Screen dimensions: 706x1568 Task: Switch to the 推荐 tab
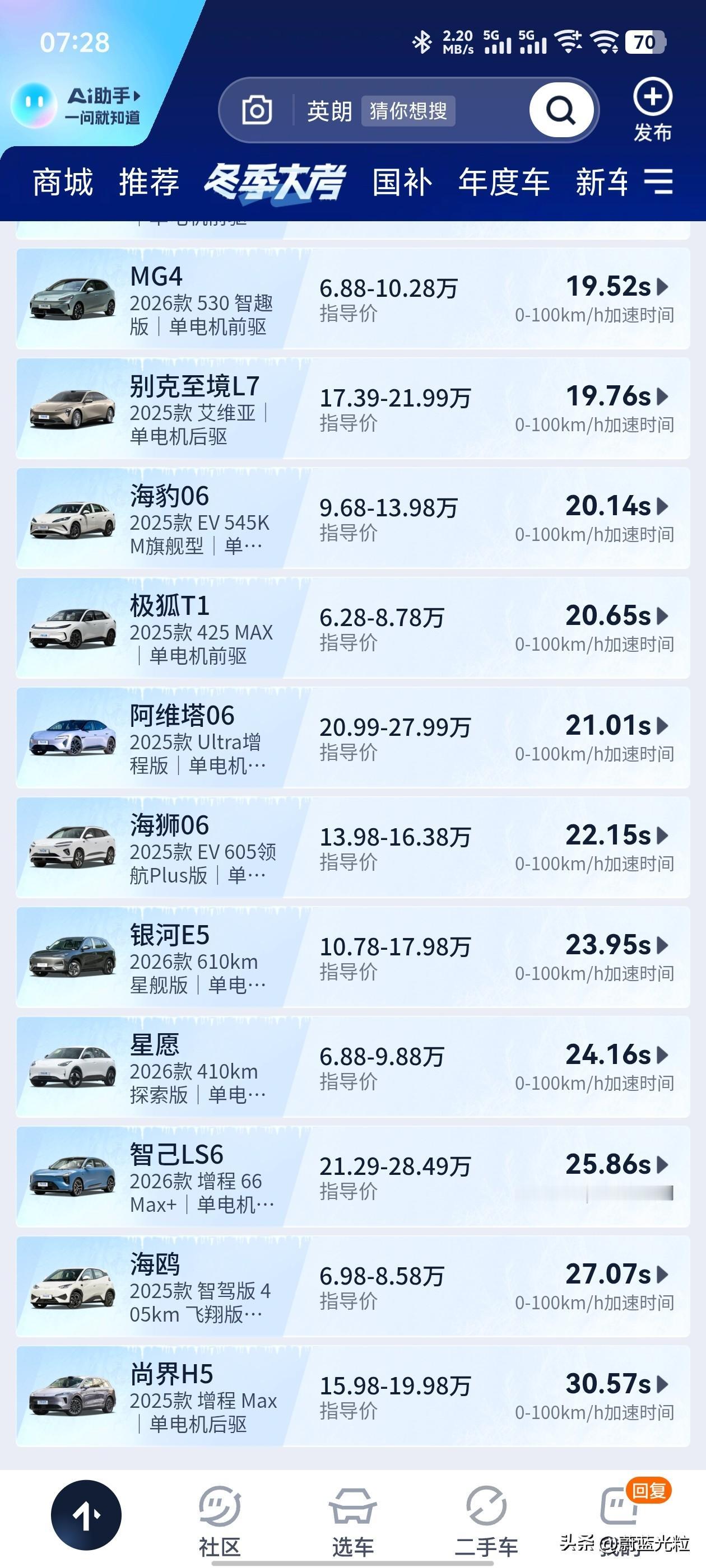click(x=148, y=181)
